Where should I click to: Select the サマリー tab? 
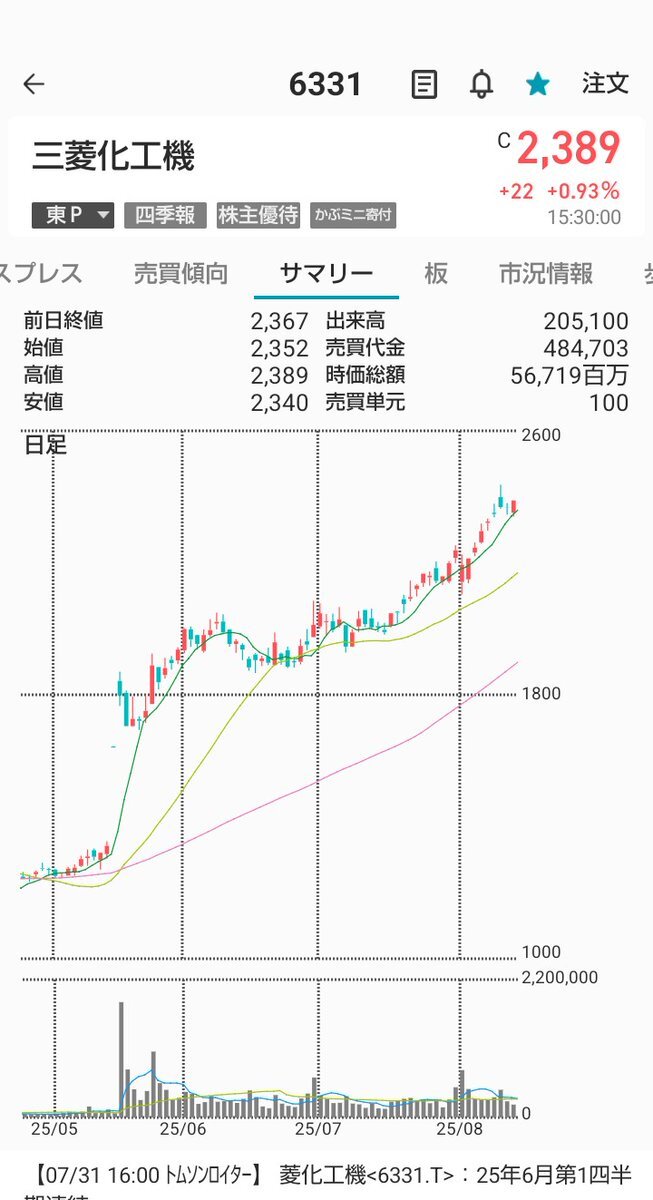click(x=326, y=273)
